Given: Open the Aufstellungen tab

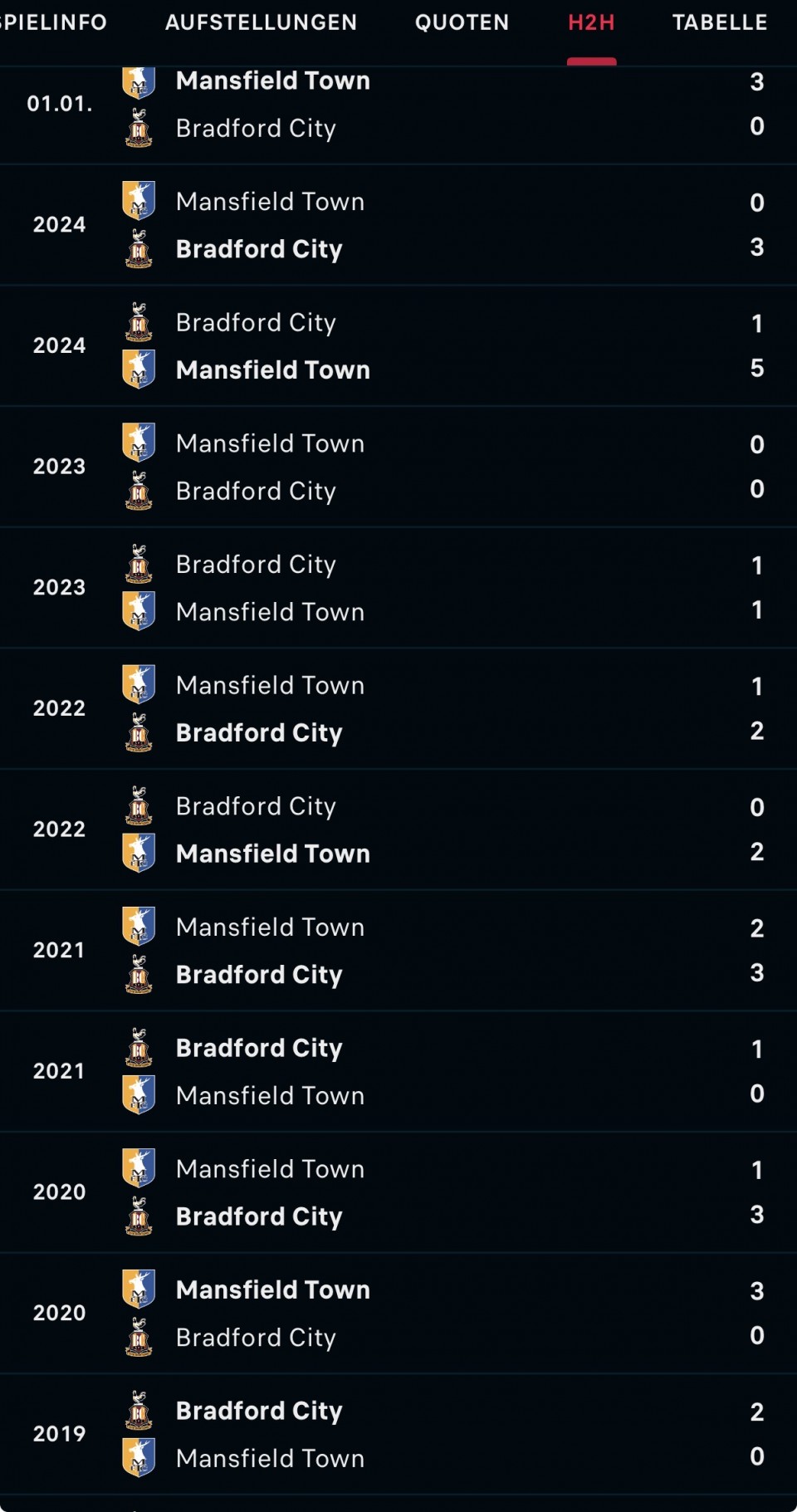Looking at the screenshot, I should (261, 22).
